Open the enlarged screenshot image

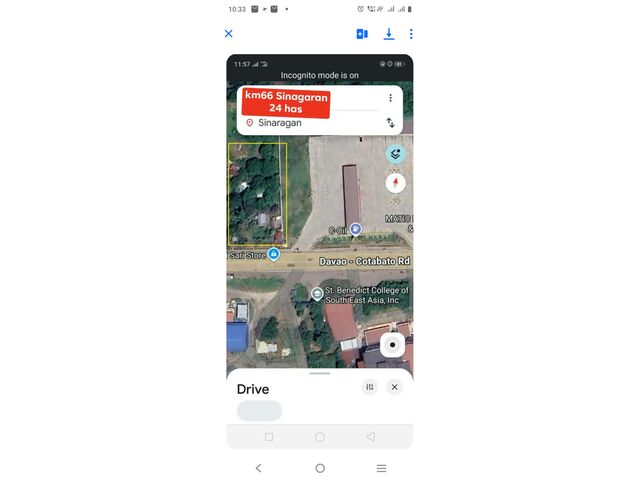319,250
